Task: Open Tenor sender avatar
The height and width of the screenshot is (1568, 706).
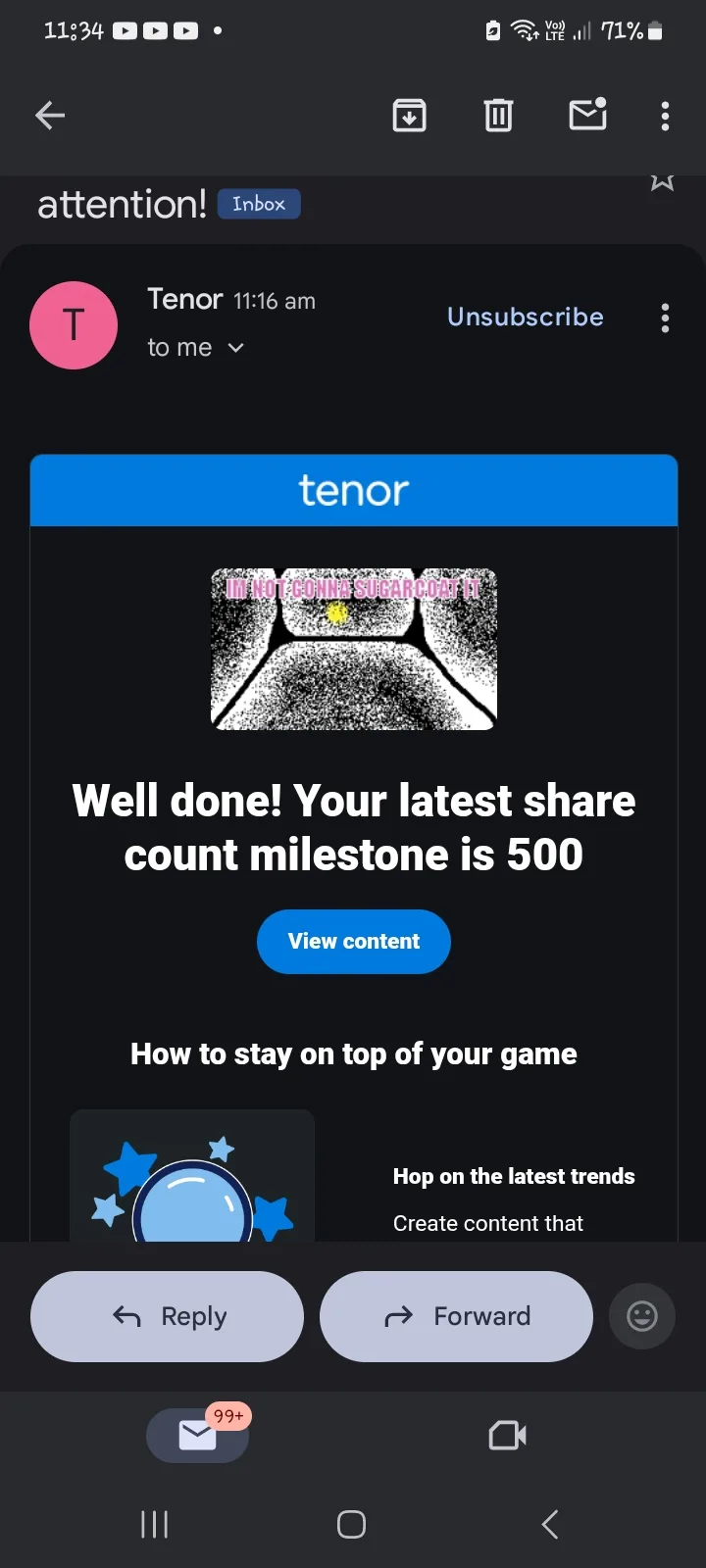Action: tap(74, 325)
